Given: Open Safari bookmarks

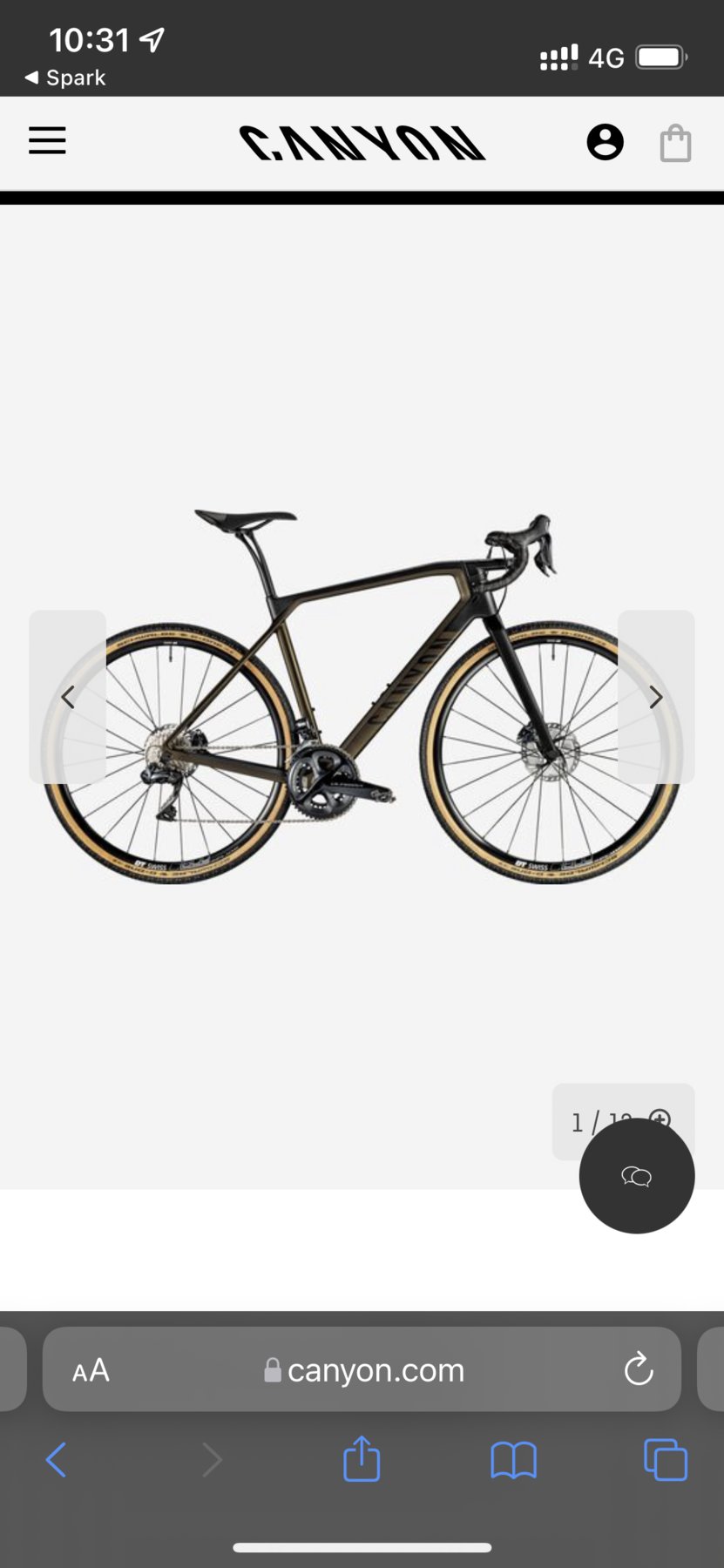Looking at the screenshot, I should coord(513,1459).
